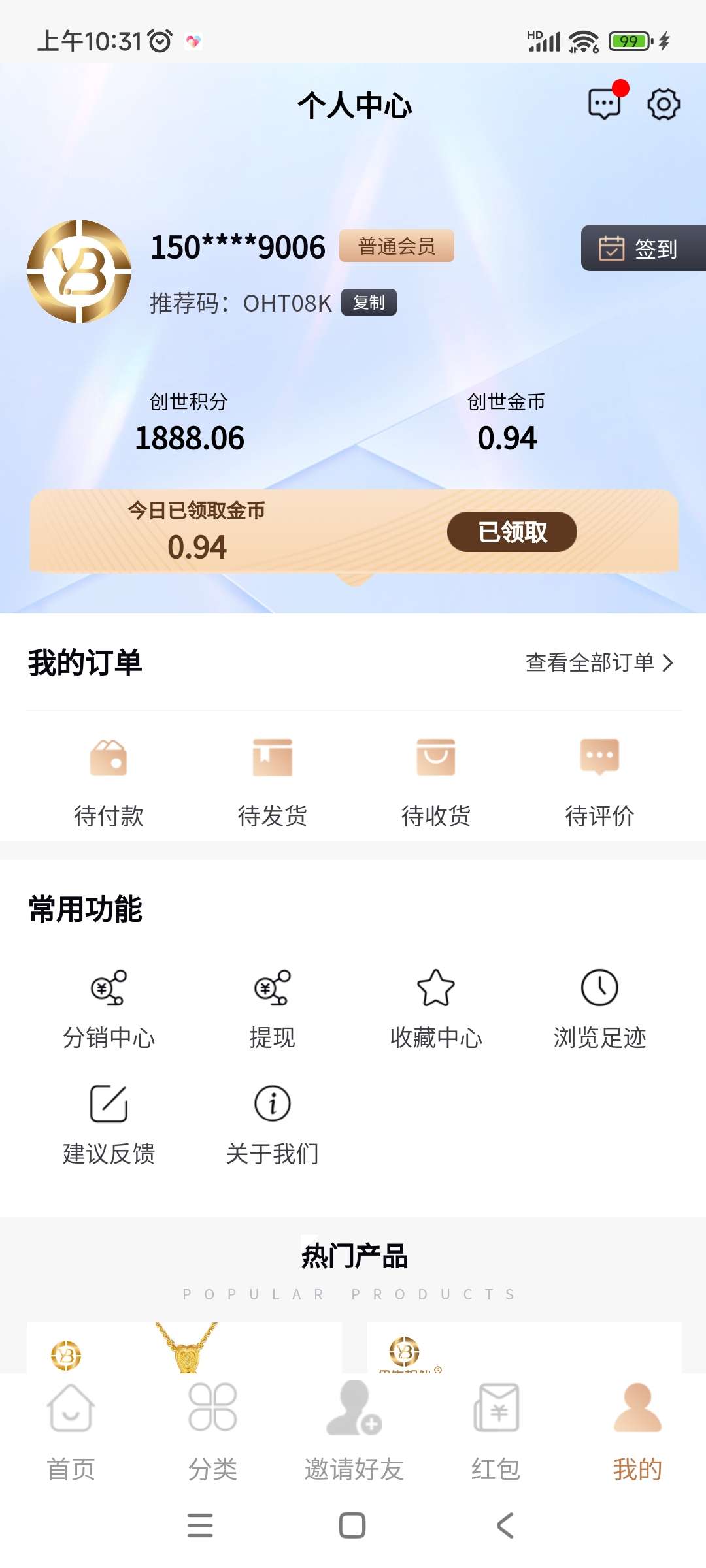Open the messages icon with red dot
This screenshot has height=1568, width=706.
pyautogui.click(x=605, y=105)
